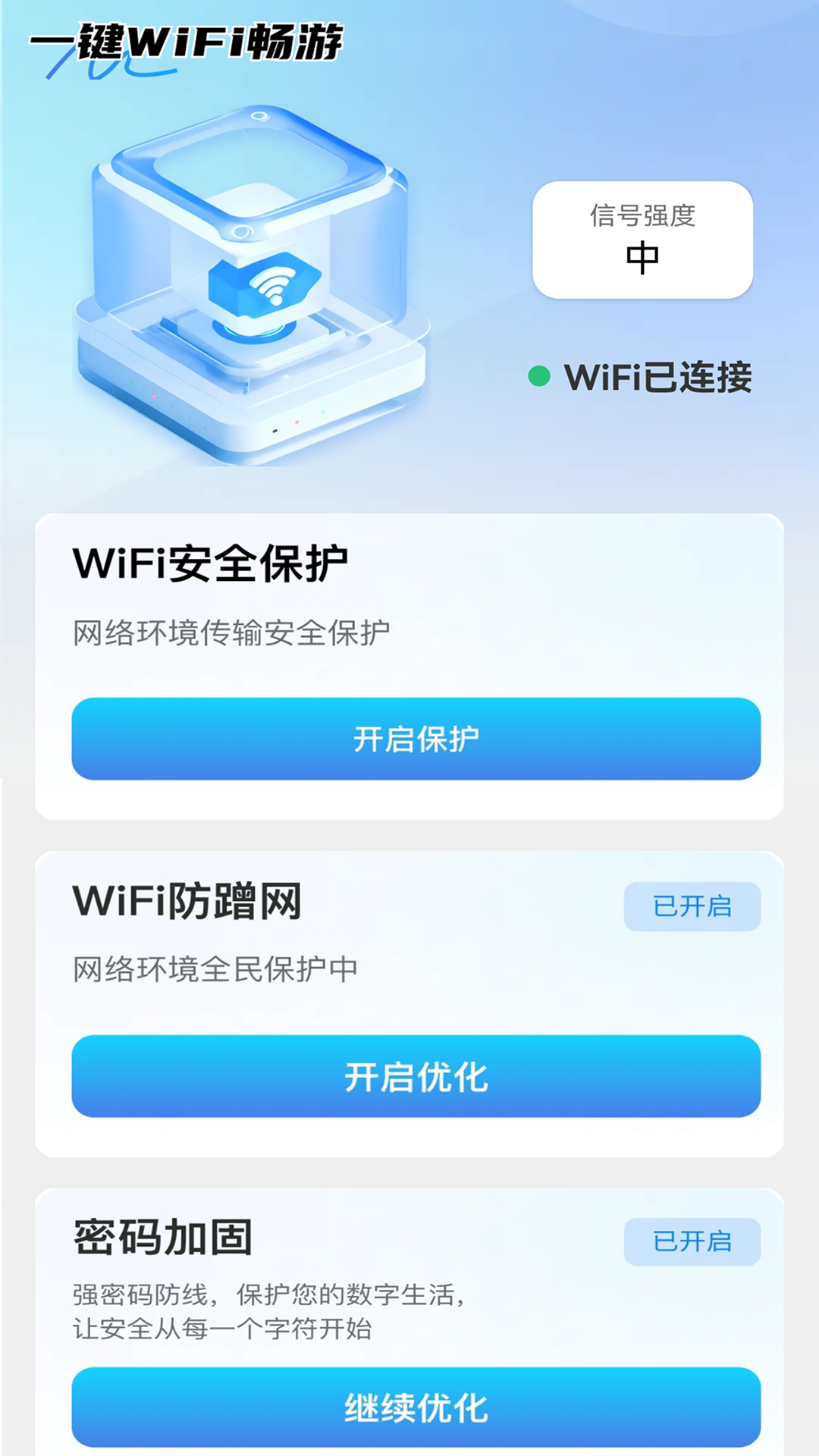Expand the 密码加固 card details

(409, 1319)
